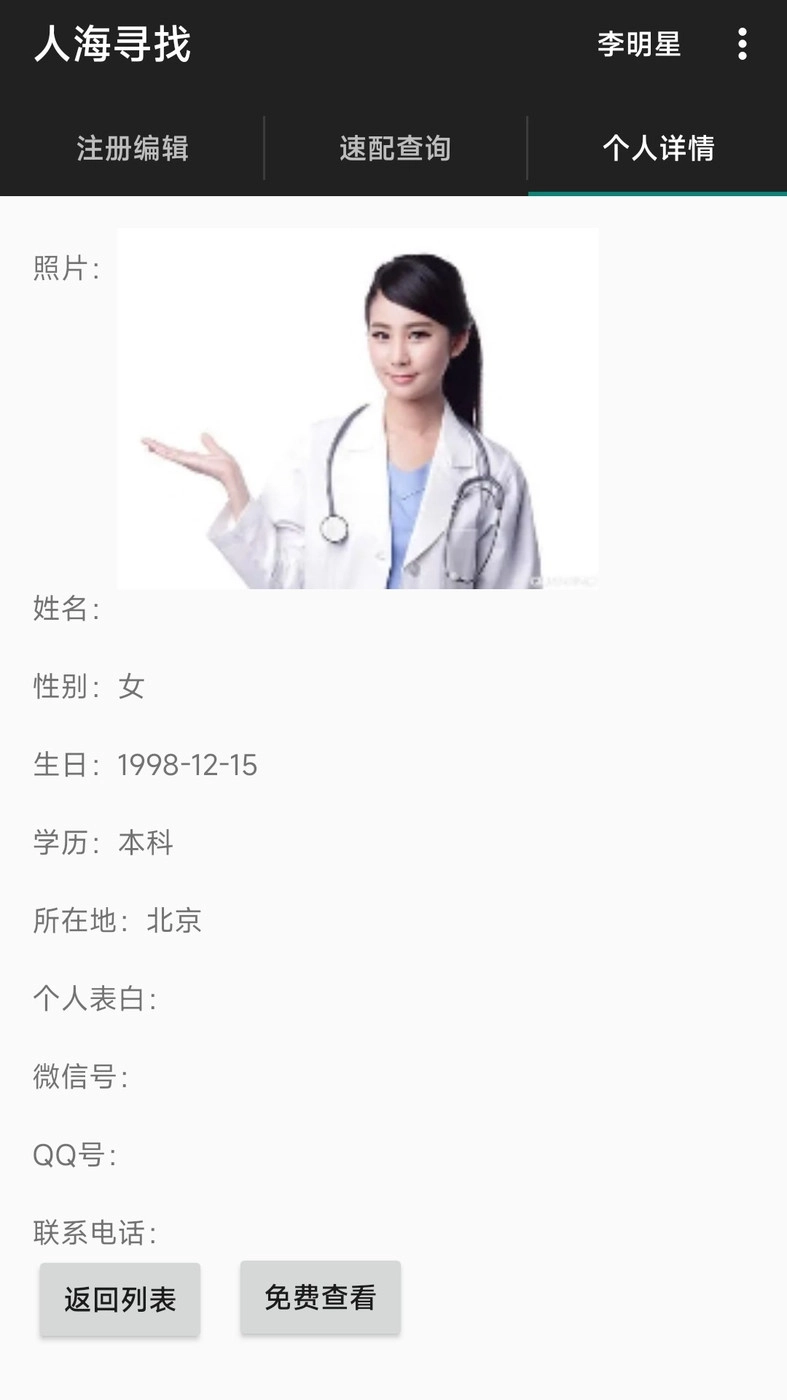
Task: Tap the birthday value 1998-12-15
Action: click(187, 765)
